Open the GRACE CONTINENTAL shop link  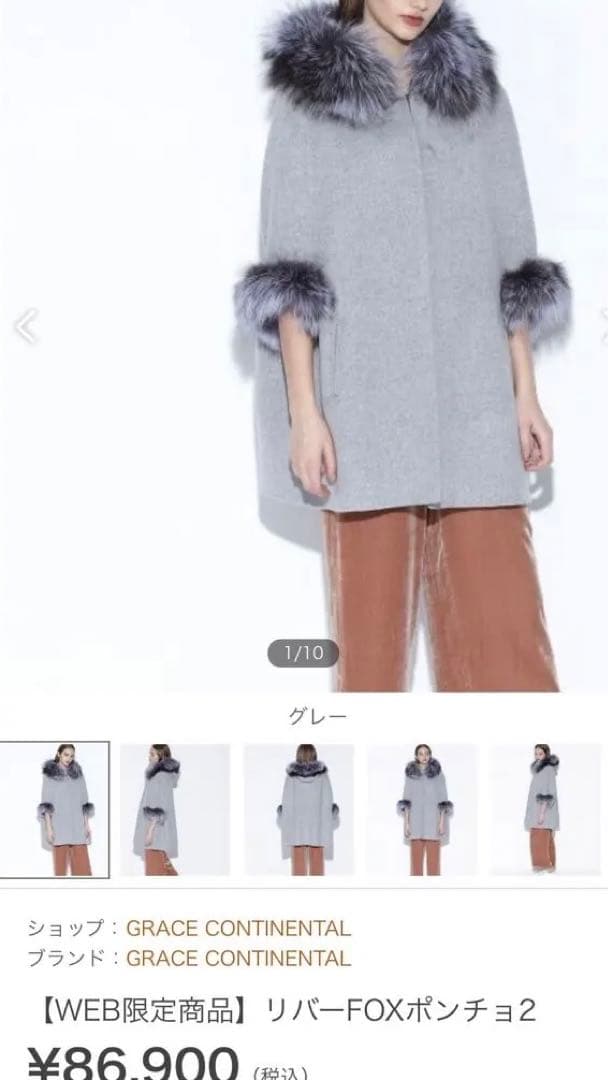click(238, 928)
